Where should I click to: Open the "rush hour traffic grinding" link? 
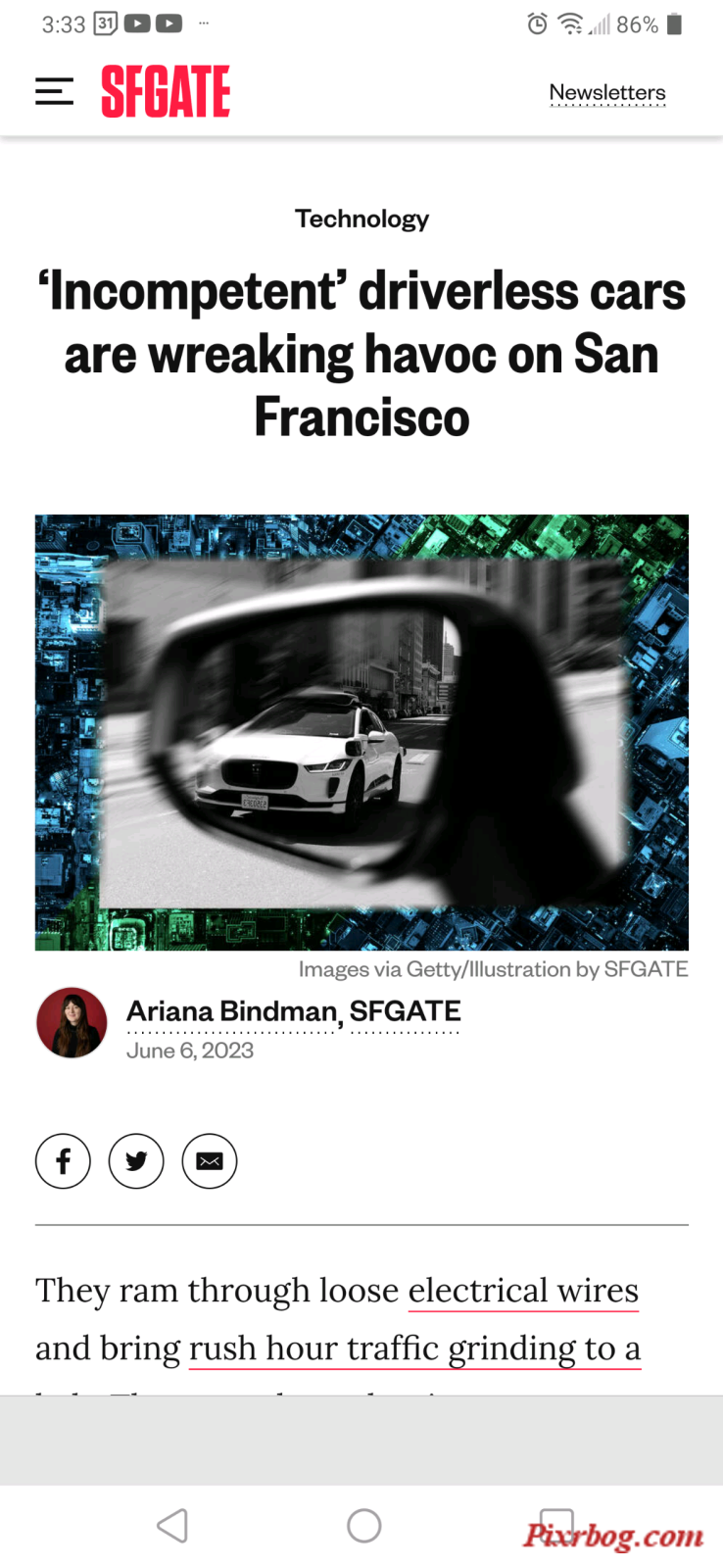[384, 1348]
